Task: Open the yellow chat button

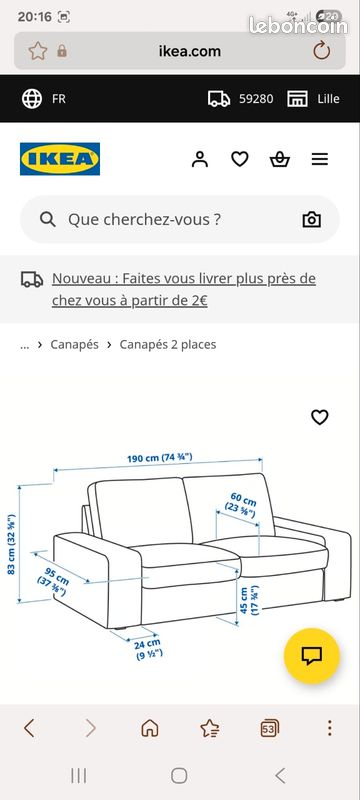Action: tap(312, 656)
